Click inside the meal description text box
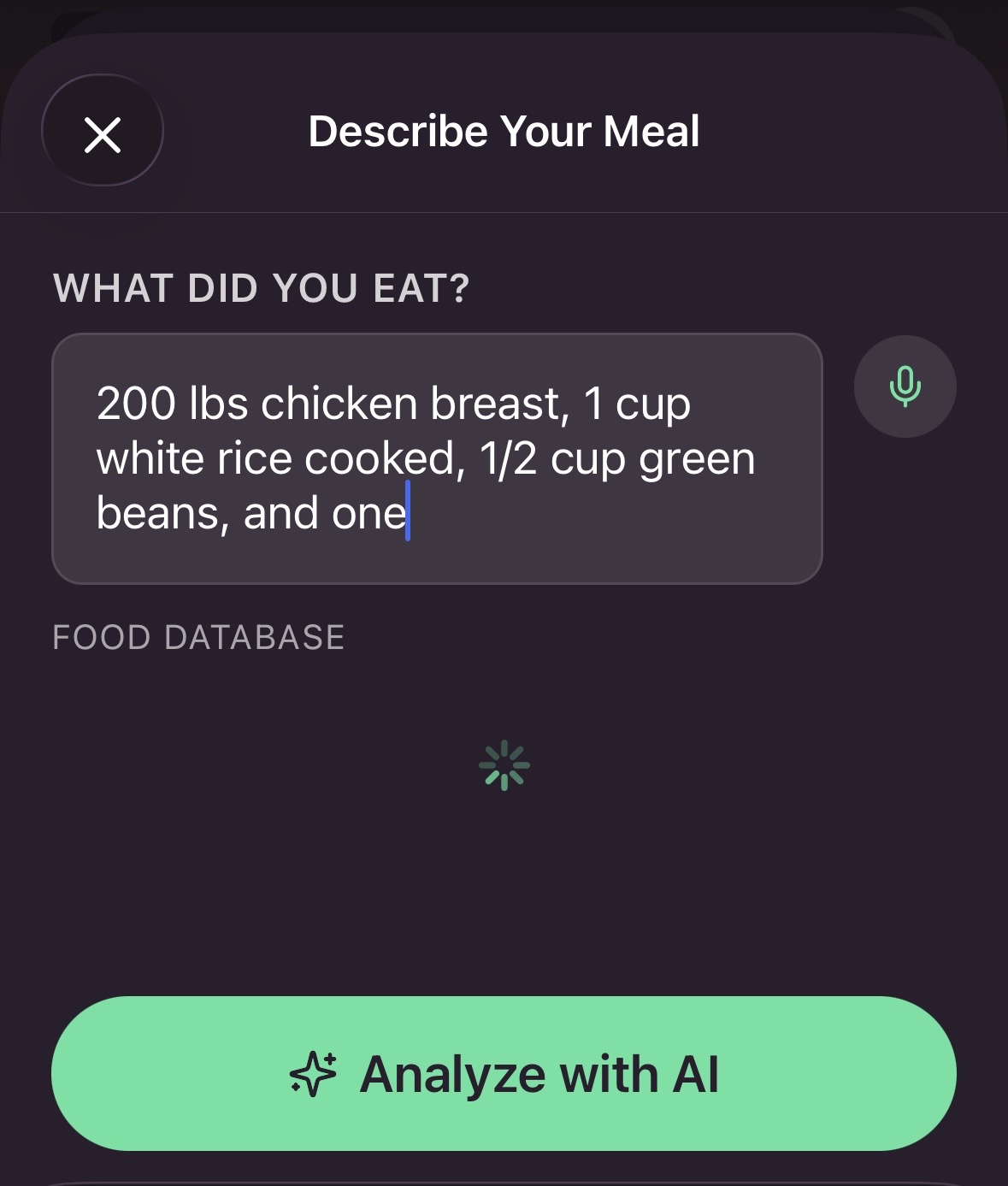The height and width of the screenshot is (1186, 1008). pos(438,457)
